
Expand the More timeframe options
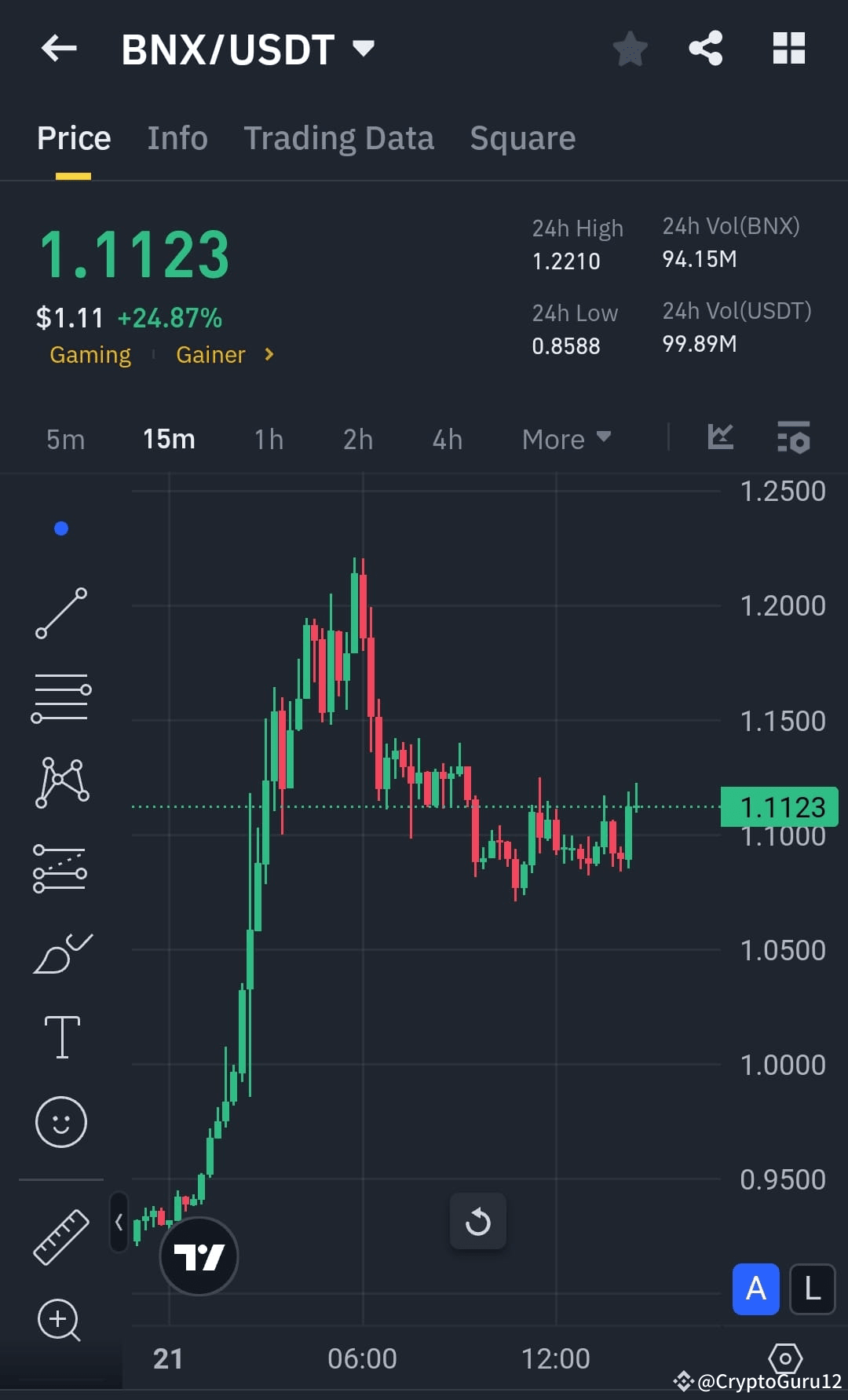point(565,439)
